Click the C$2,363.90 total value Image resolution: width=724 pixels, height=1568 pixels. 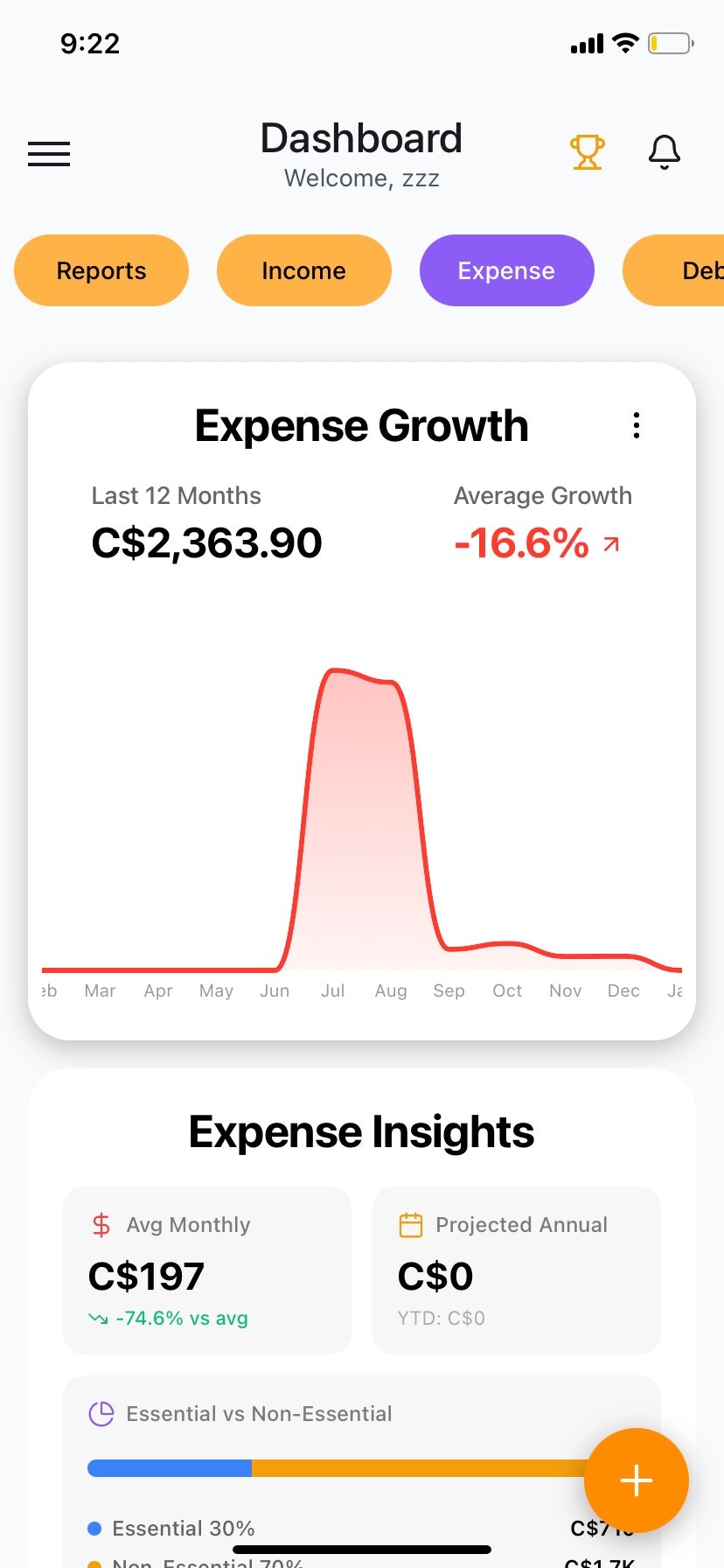point(205,542)
